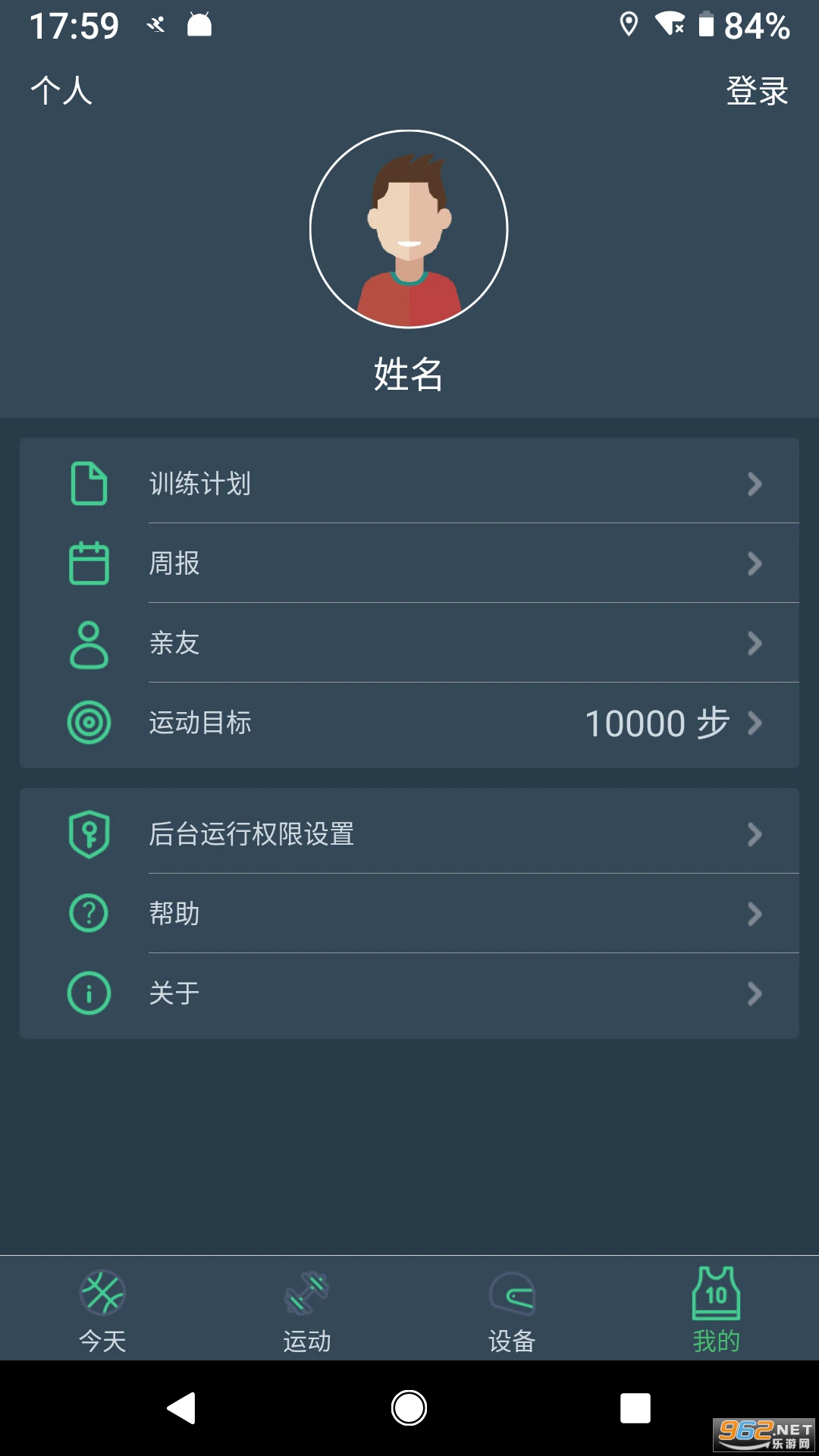The height and width of the screenshot is (1456, 819).
Task: Tap the 登录 button
Action: tap(758, 89)
